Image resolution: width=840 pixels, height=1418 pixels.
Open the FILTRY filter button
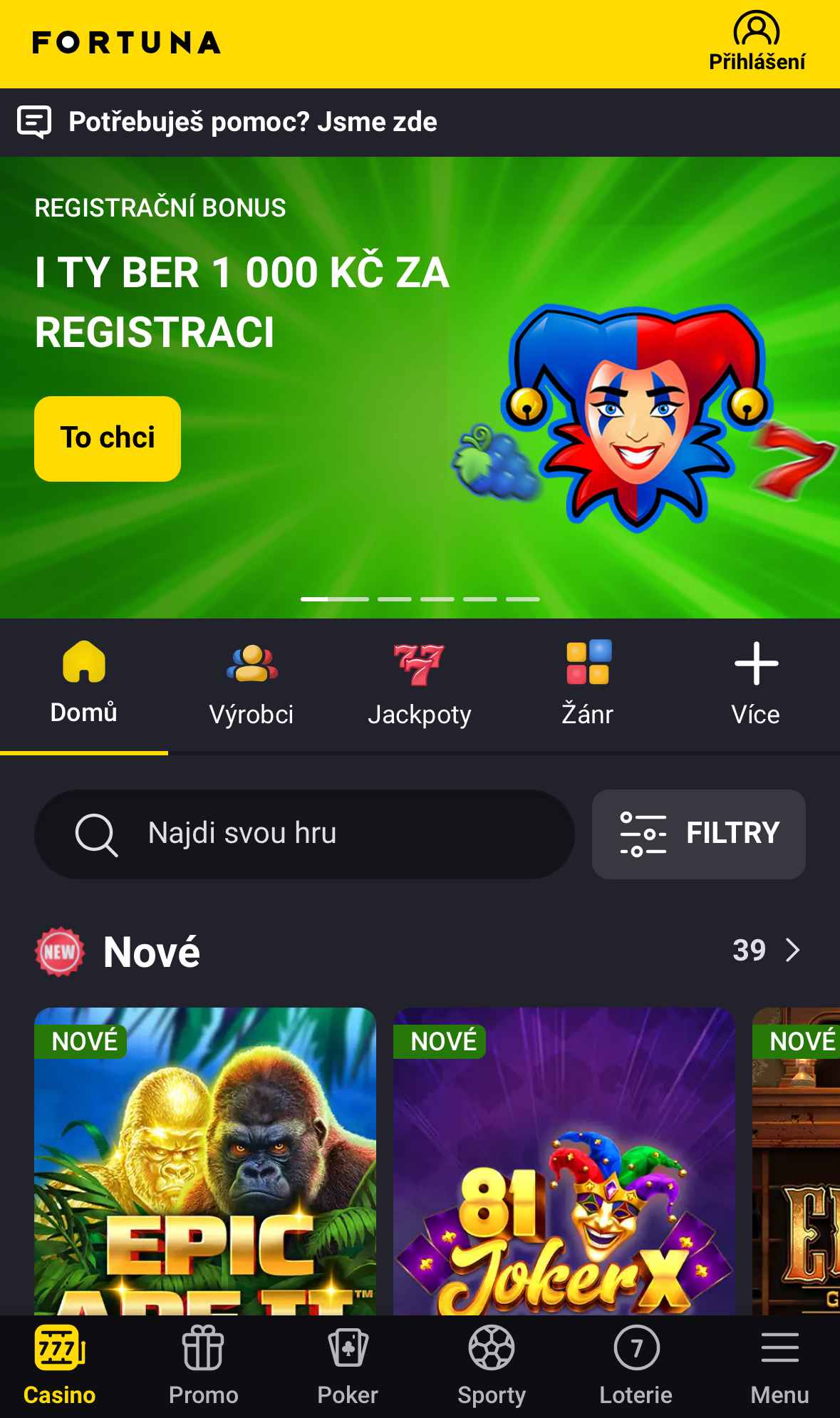[x=699, y=834]
